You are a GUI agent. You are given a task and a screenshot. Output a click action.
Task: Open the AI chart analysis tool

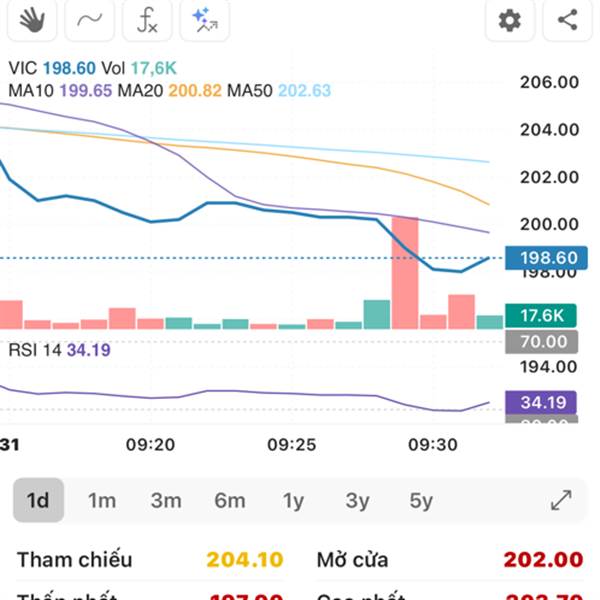click(x=205, y=21)
